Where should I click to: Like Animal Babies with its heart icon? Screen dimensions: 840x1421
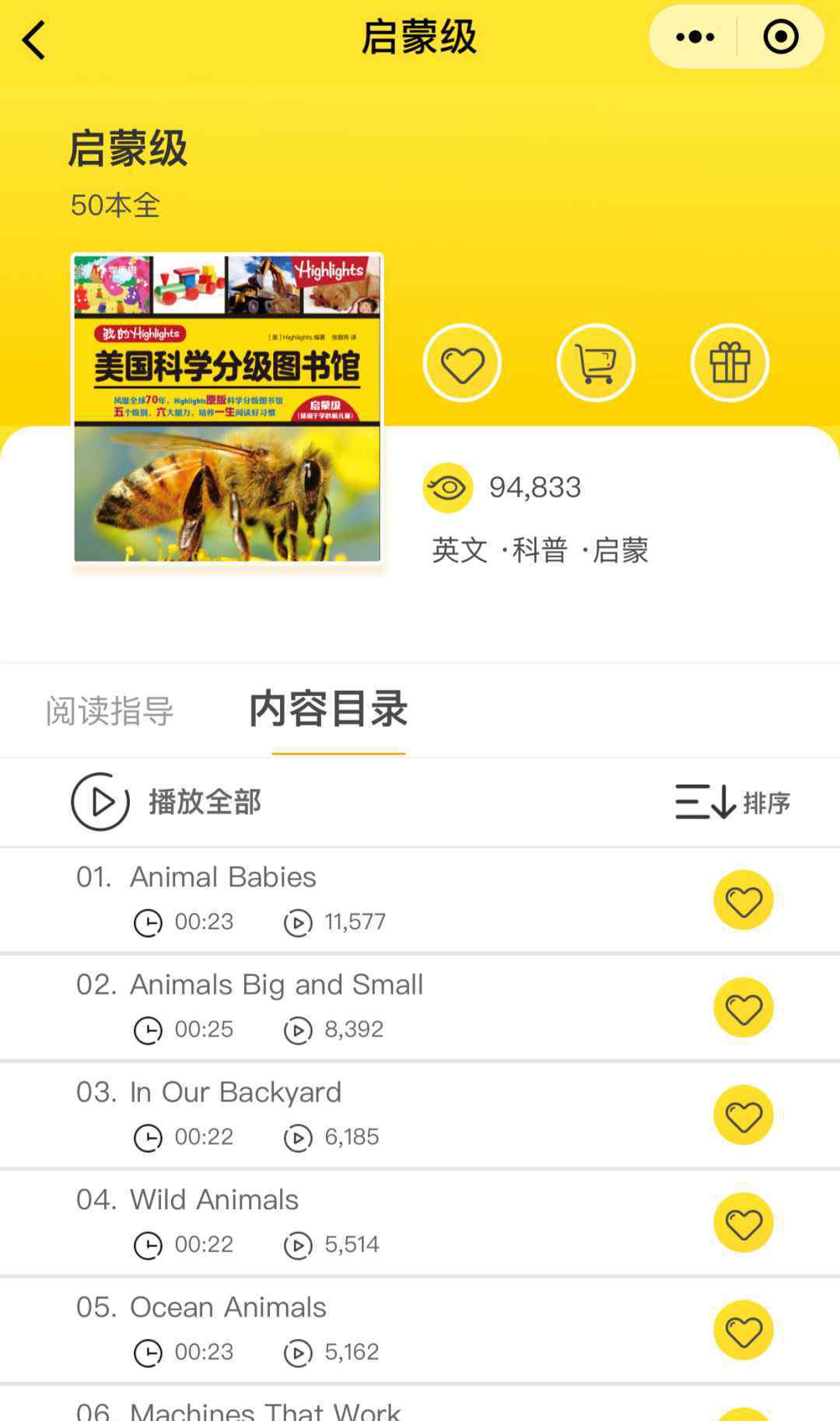743,900
